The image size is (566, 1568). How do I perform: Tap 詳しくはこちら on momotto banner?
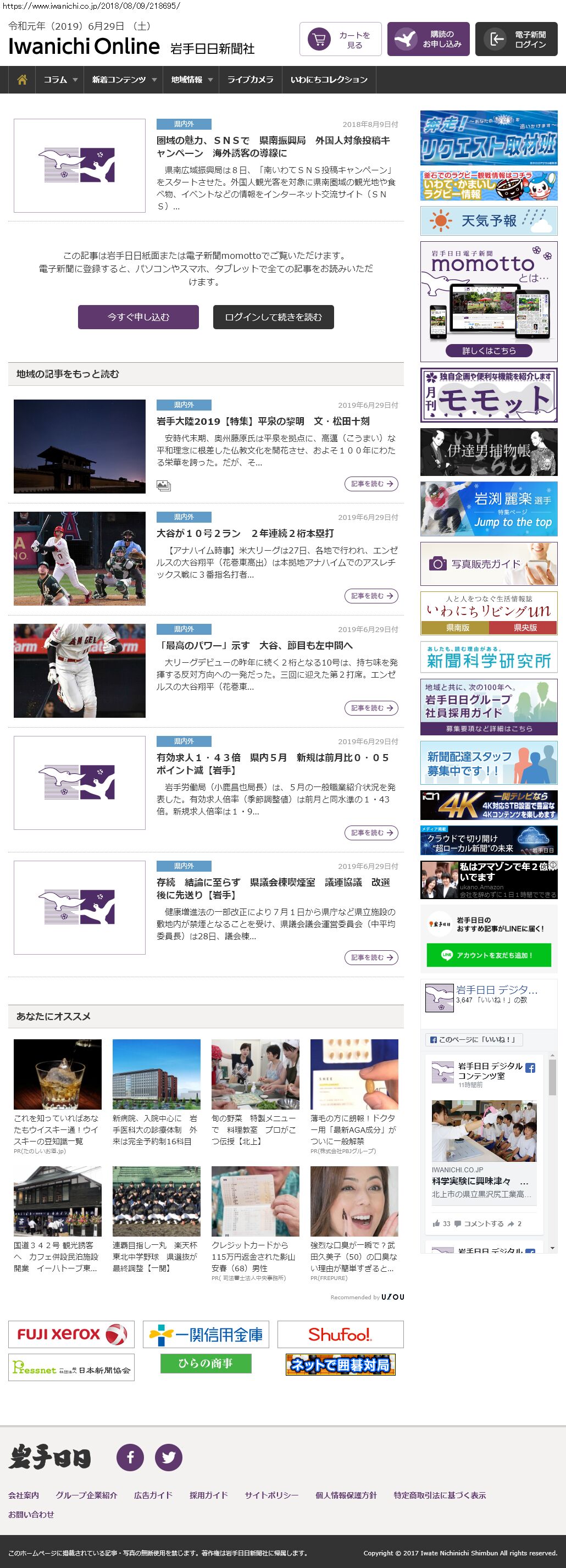point(489,351)
